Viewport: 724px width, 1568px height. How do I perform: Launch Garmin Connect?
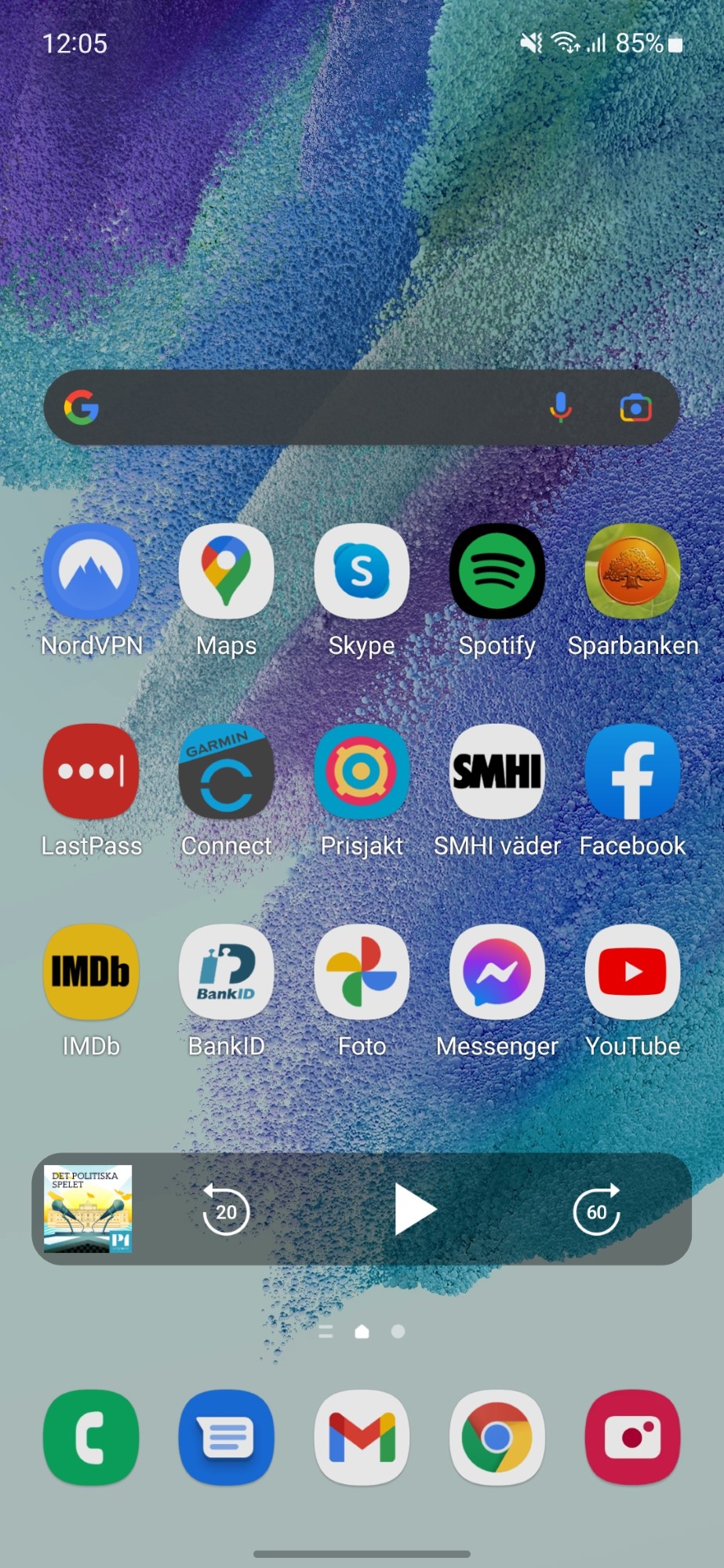pos(226,772)
